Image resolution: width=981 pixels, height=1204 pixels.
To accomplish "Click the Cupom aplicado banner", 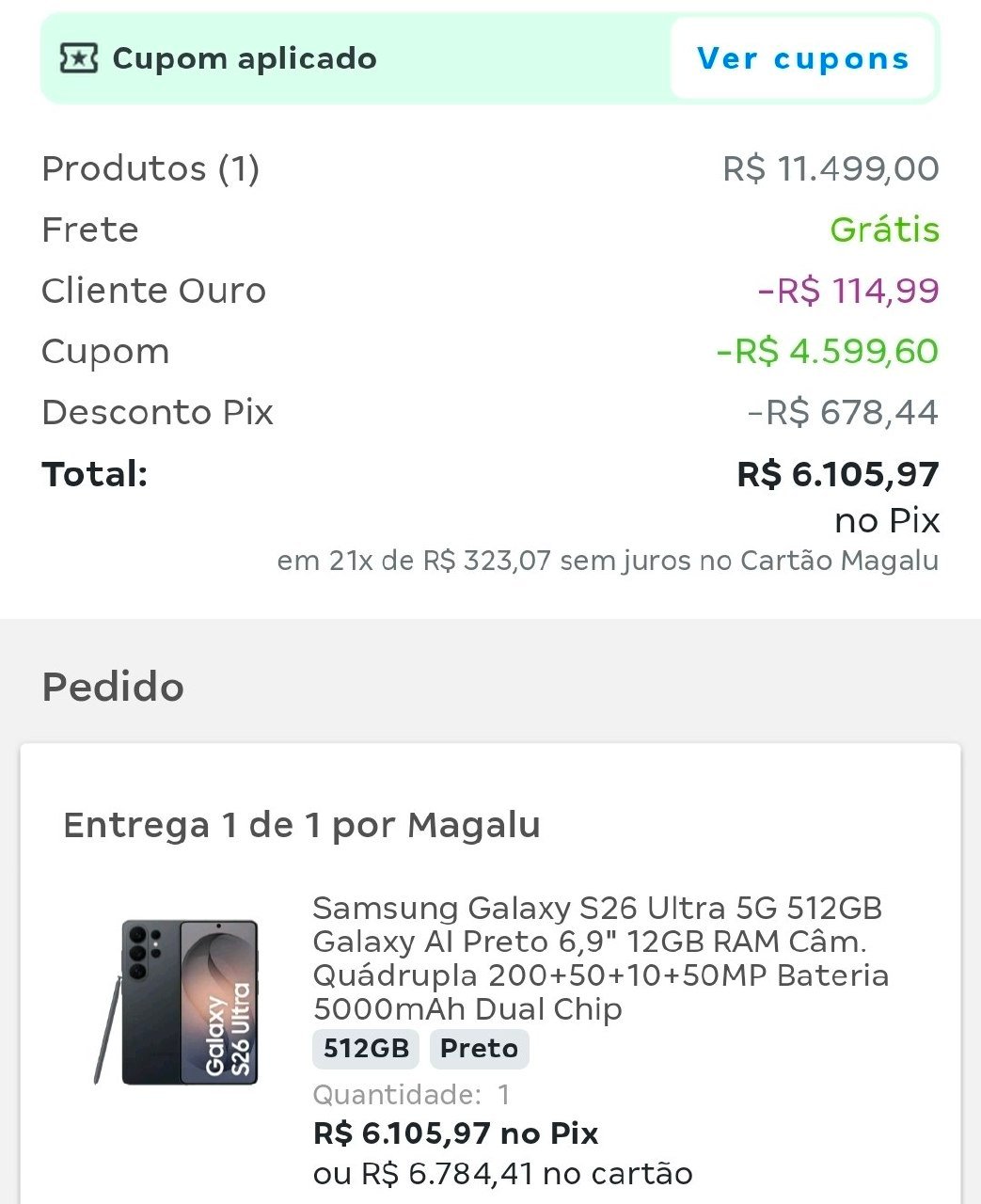I will pos(245,58).
